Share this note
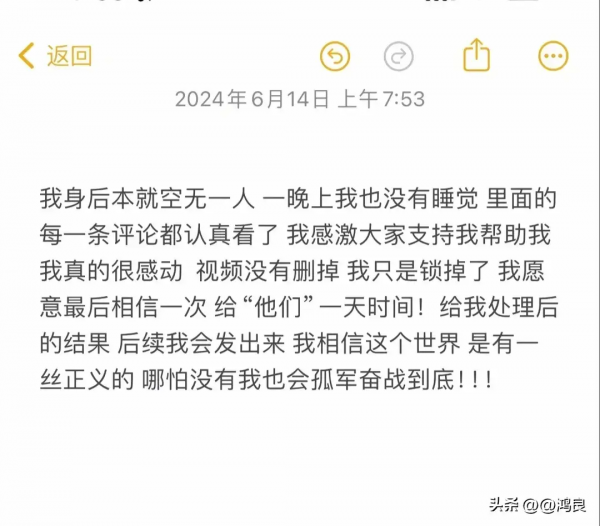The width and height of the screenshot is (600, 526). pos(477,55)
